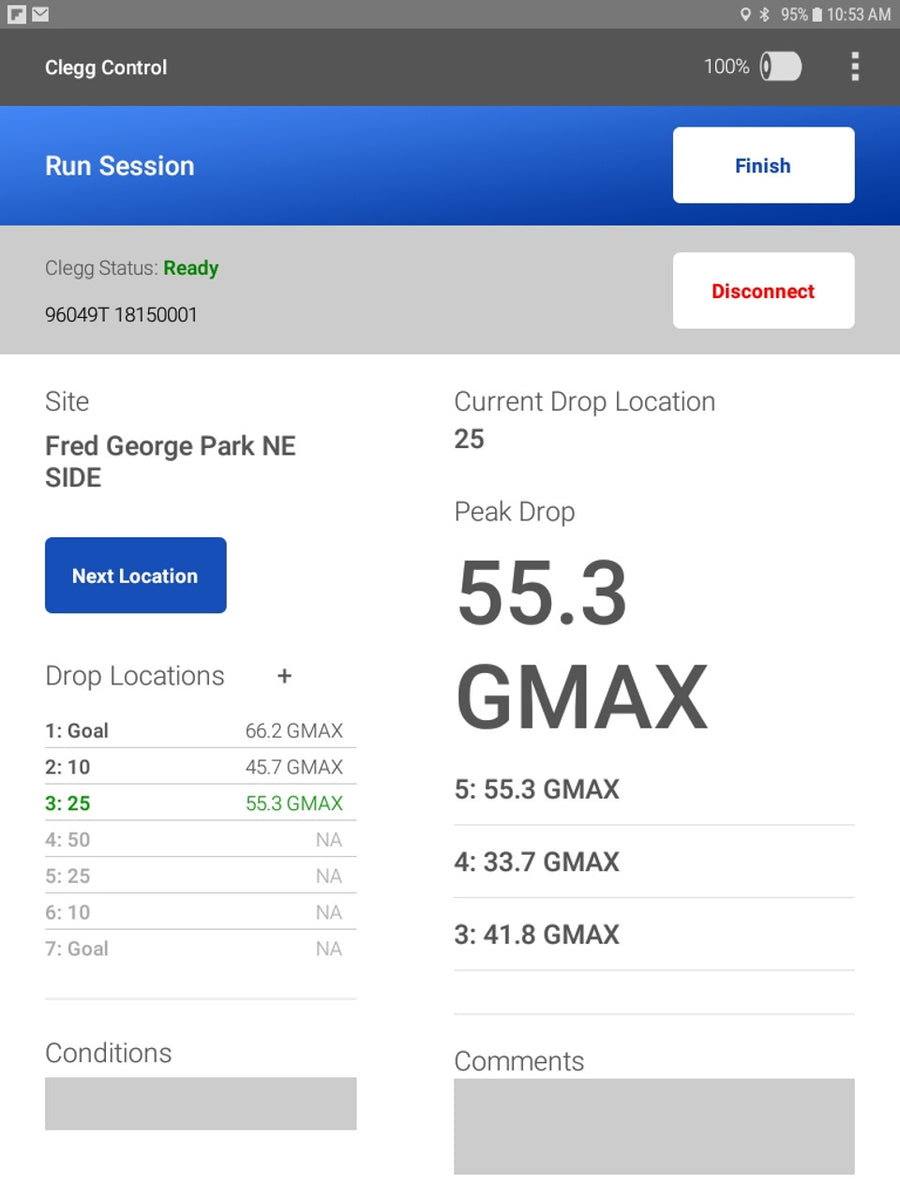Tap the Comments text box
This screenshot has height=1200, width=900.
[x=654, y=1126]
